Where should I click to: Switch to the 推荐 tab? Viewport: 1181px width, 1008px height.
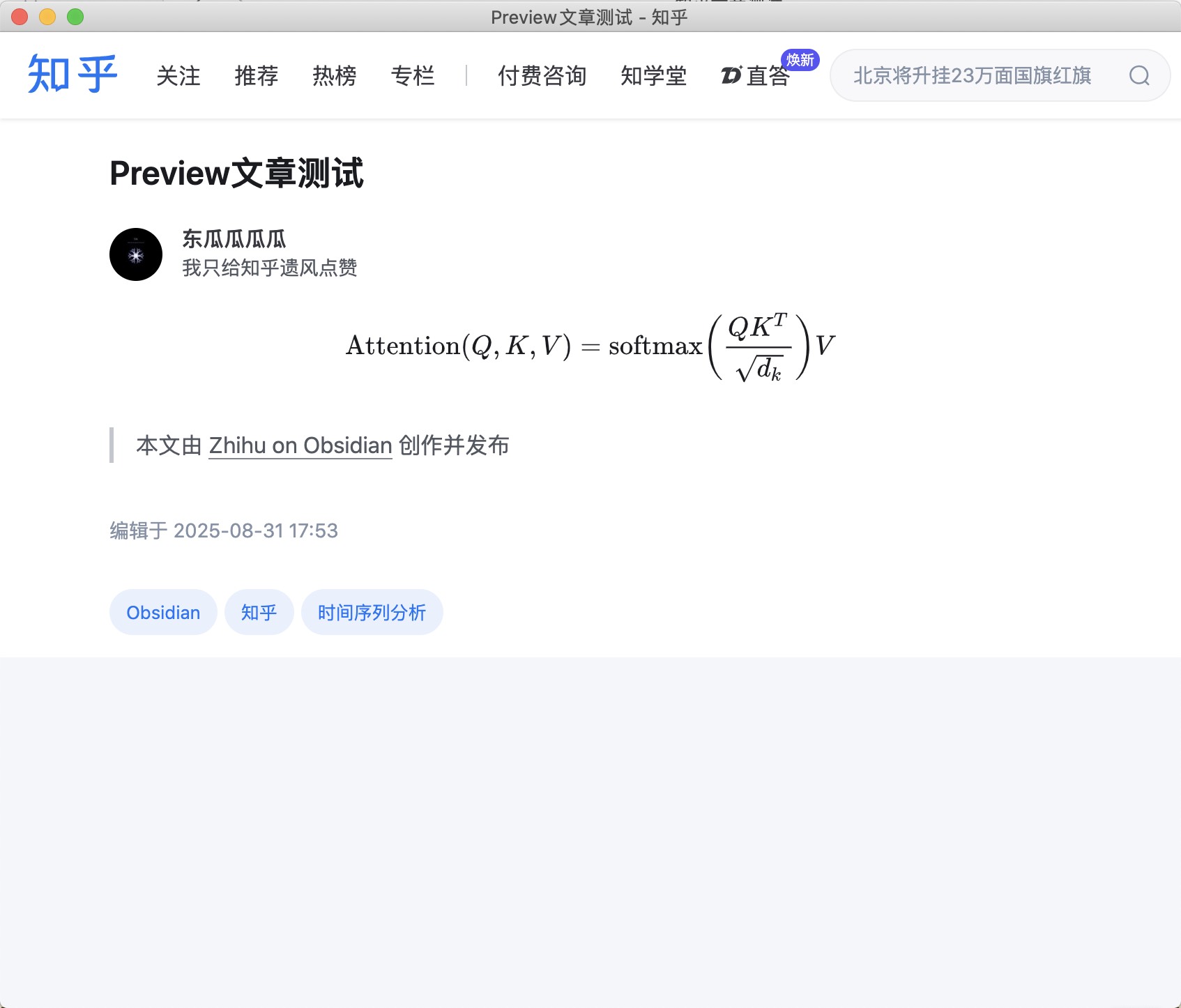coord(257,75)
